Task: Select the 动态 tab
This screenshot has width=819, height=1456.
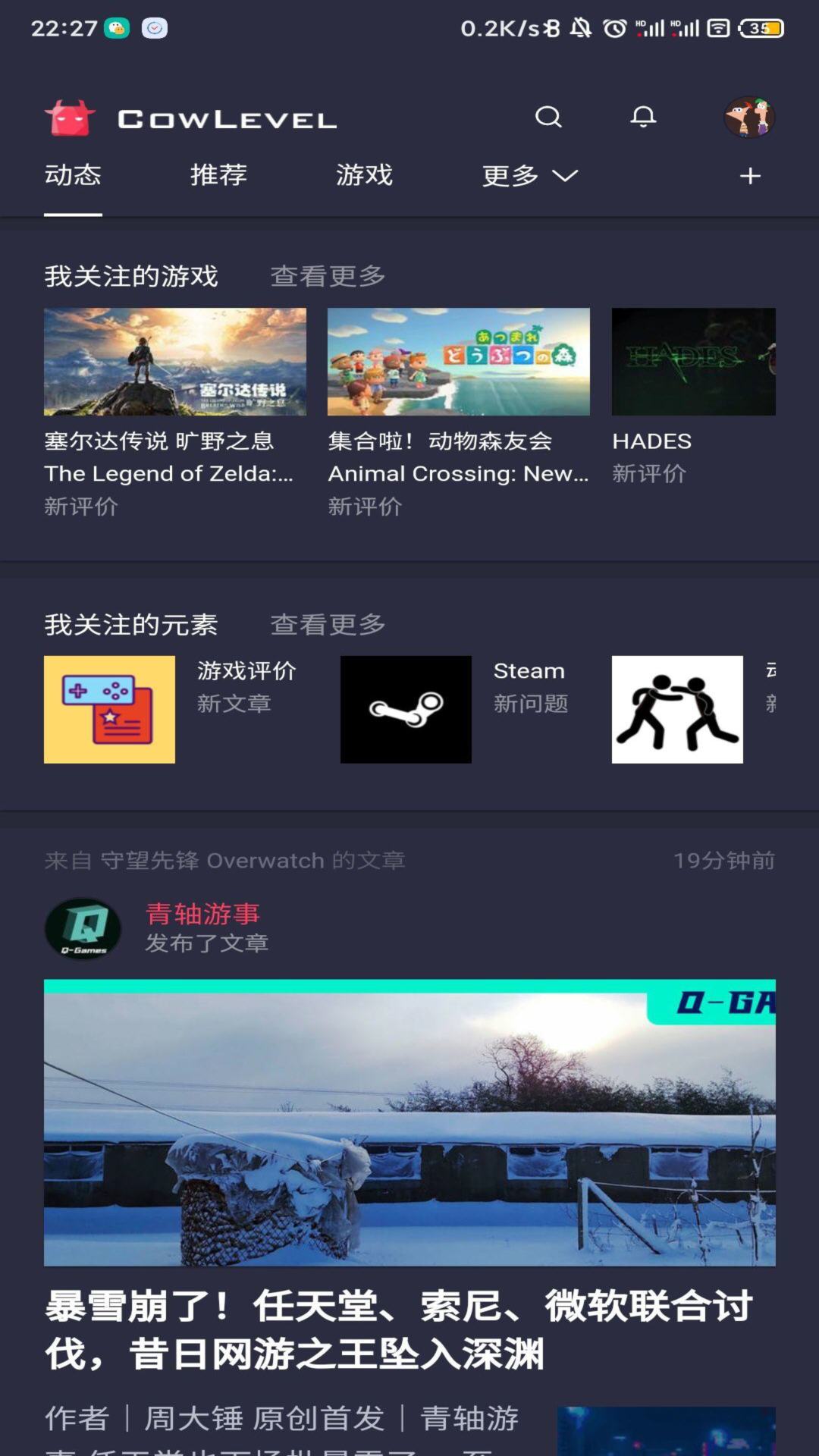Action: coord(73,175)
